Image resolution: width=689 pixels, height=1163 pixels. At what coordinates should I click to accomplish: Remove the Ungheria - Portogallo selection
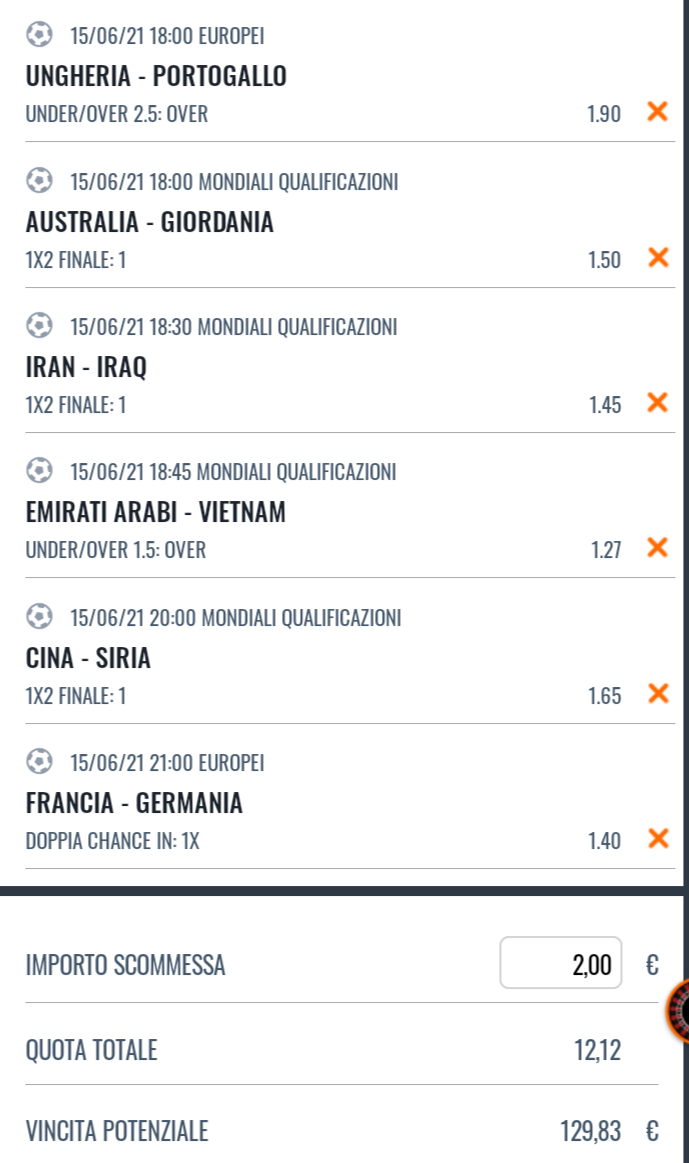pos(657,112)
